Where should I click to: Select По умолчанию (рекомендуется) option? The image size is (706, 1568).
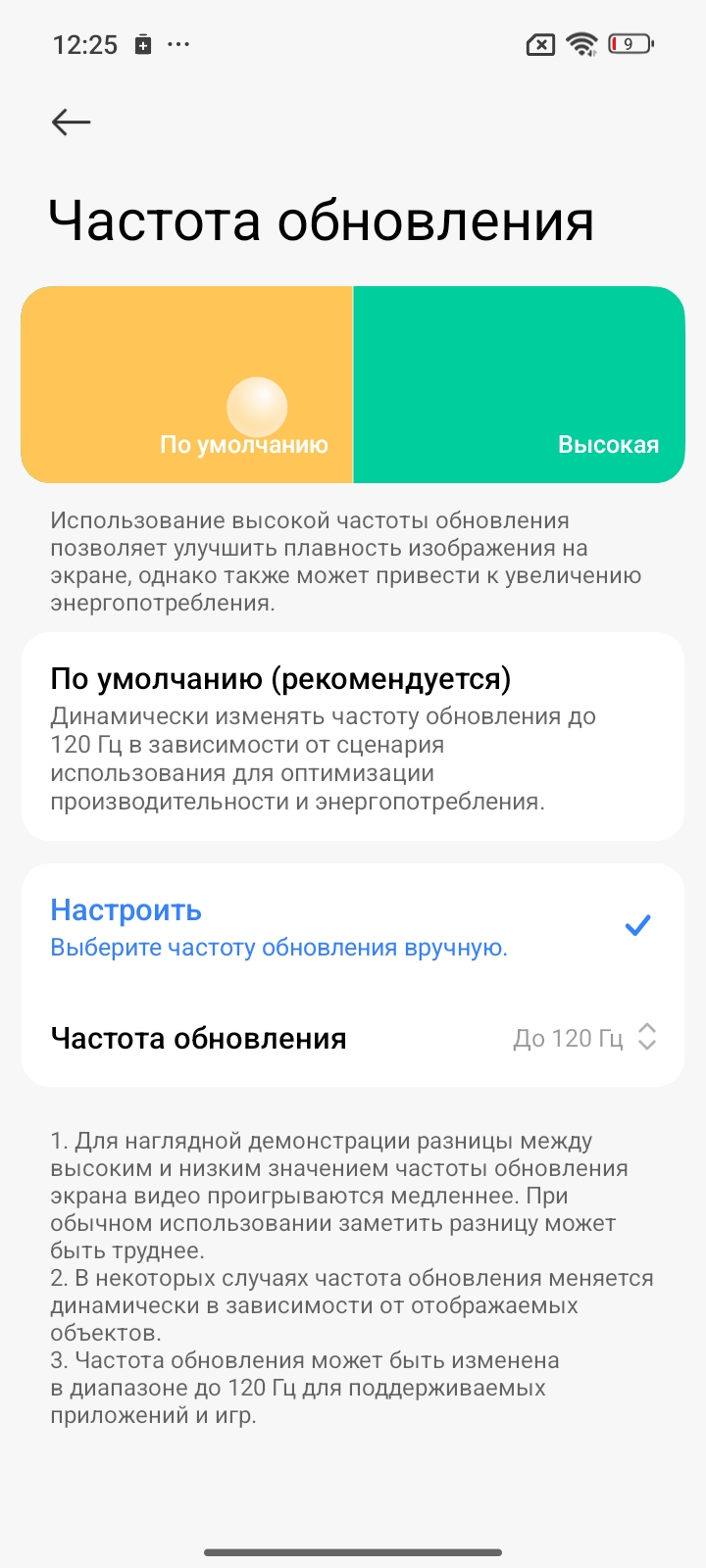pyautogui.click(x=352, y=737)
